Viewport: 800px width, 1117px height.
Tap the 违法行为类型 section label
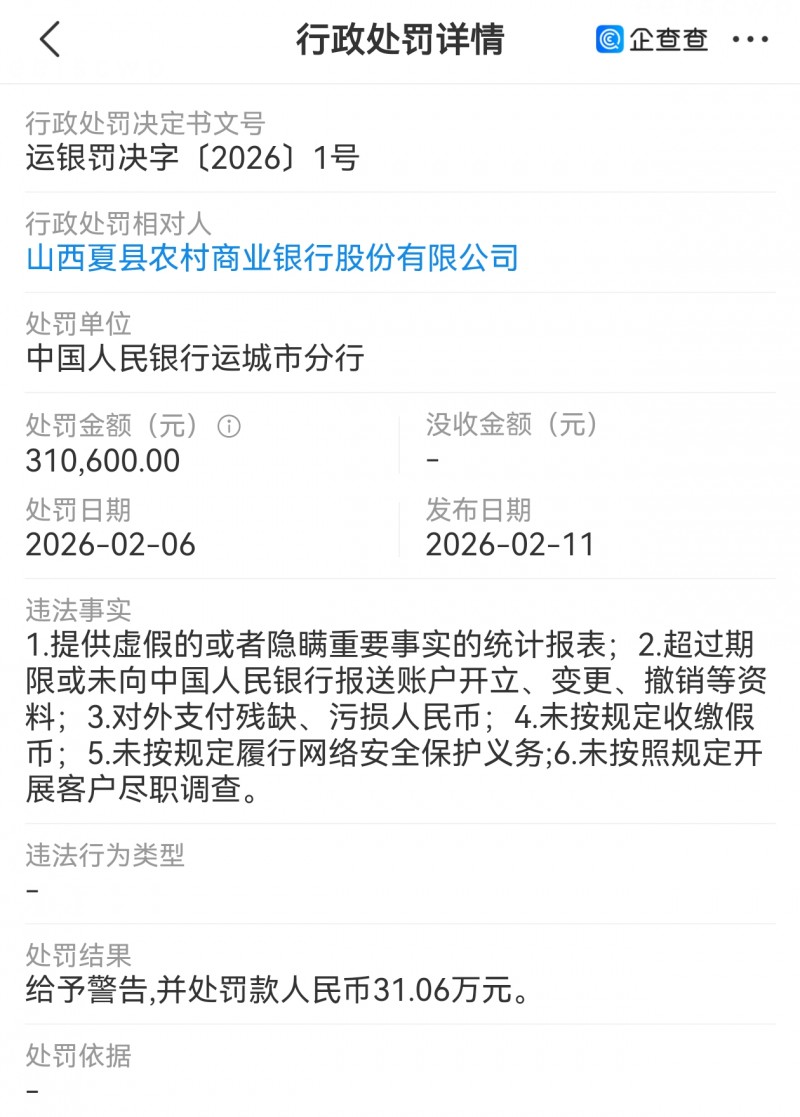(x=104, y=856)
